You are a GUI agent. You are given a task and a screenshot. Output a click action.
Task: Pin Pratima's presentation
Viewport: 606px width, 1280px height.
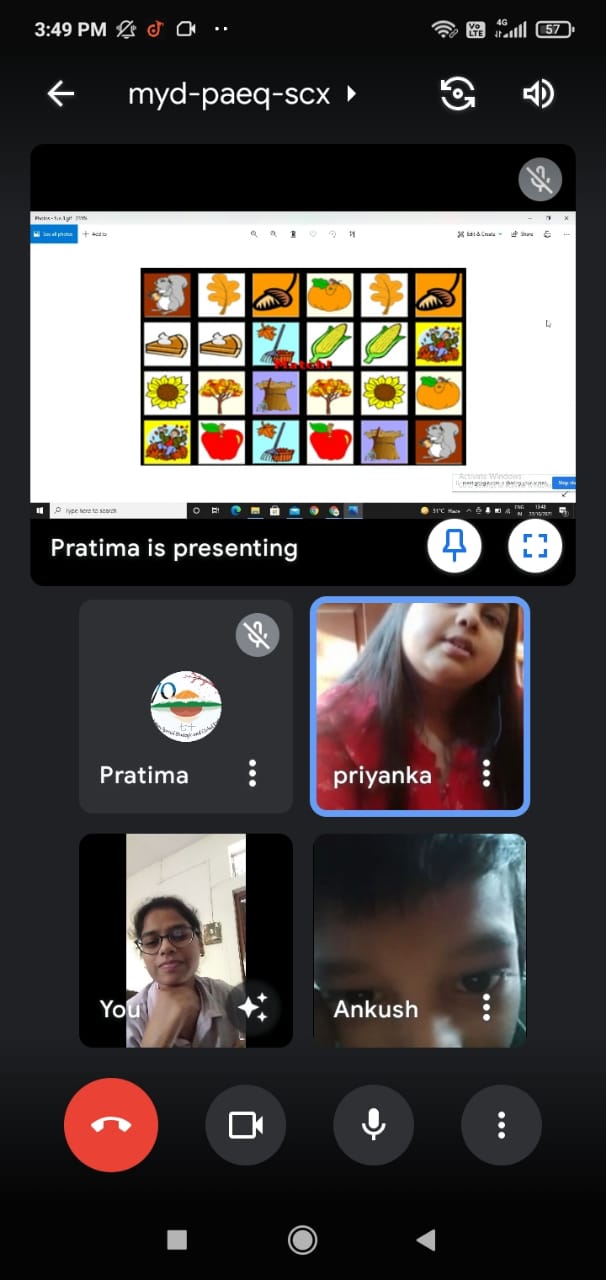coord(455,546)
